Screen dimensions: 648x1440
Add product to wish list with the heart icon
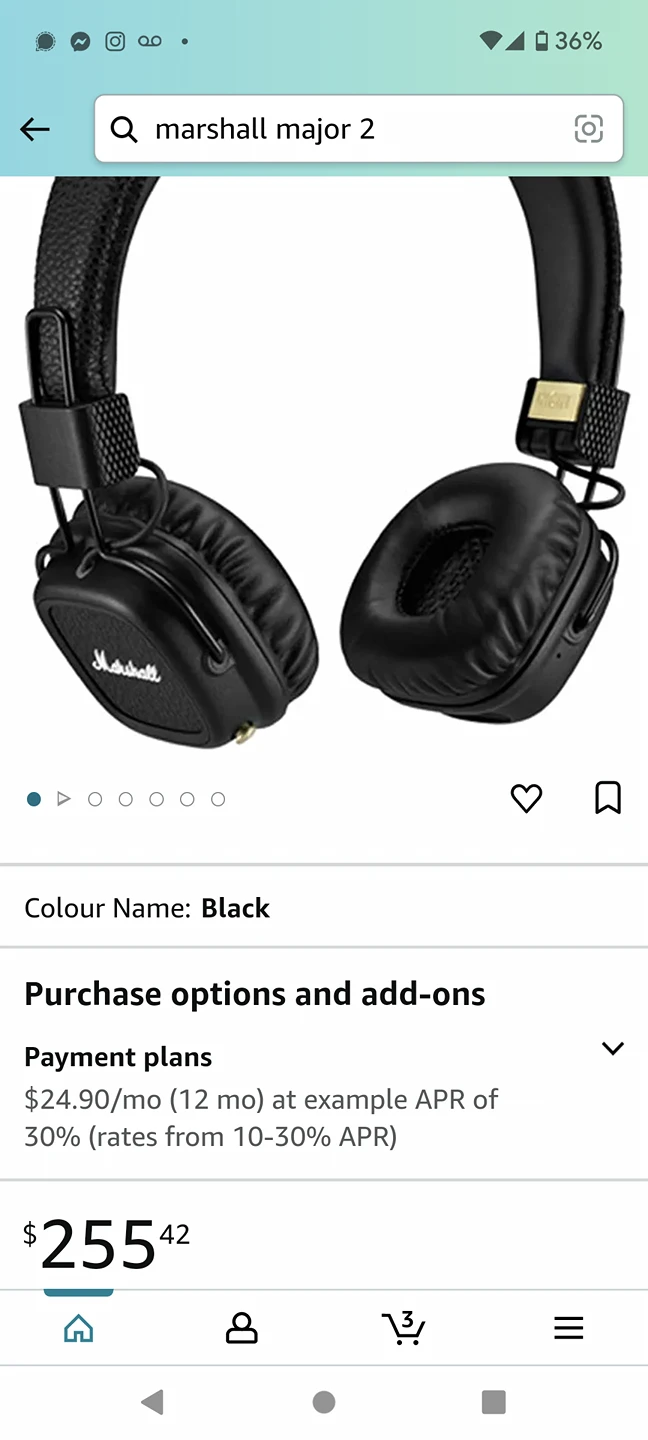(x=526, y=798)
